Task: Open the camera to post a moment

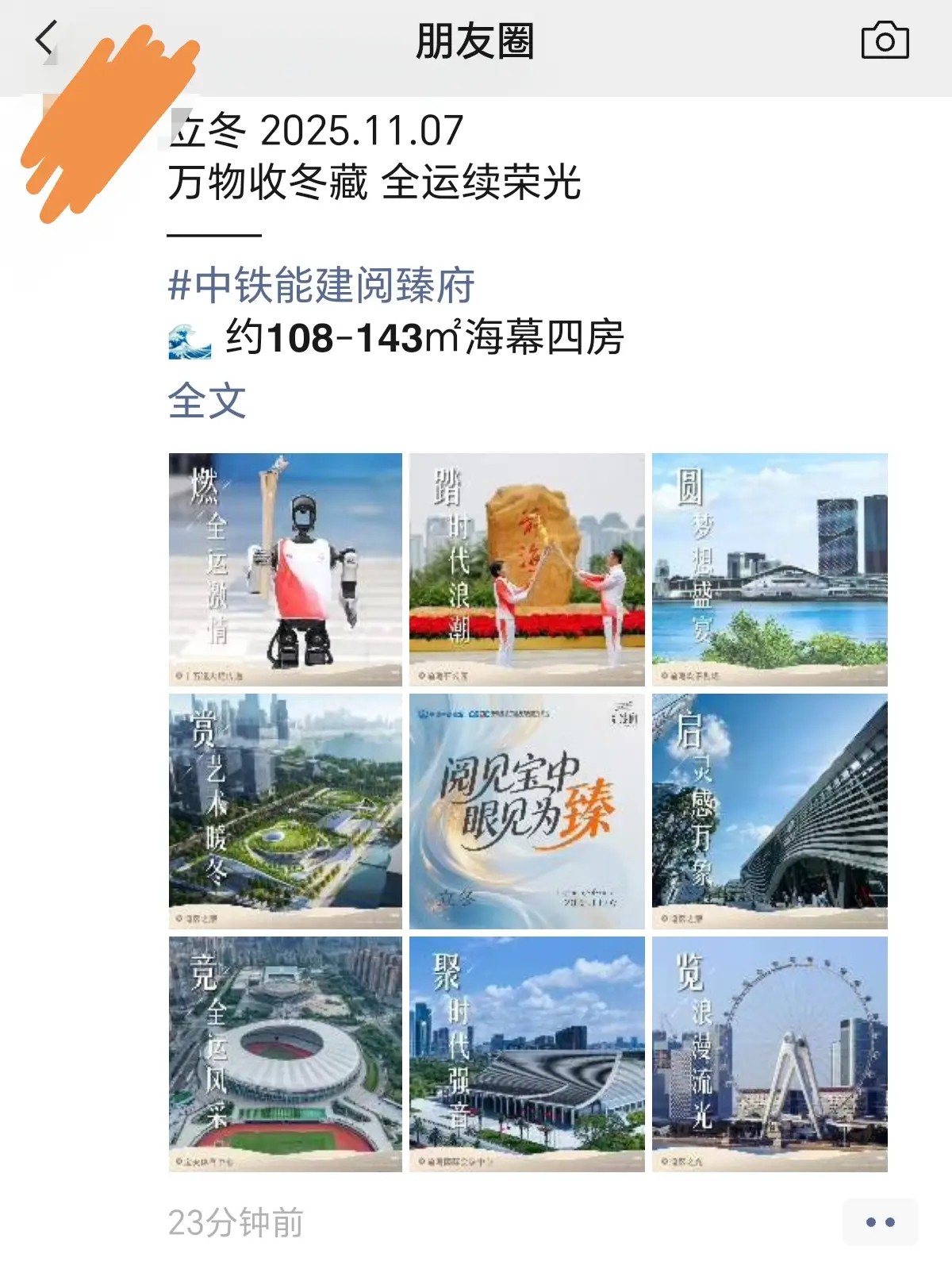Action: tap(885, 40)
